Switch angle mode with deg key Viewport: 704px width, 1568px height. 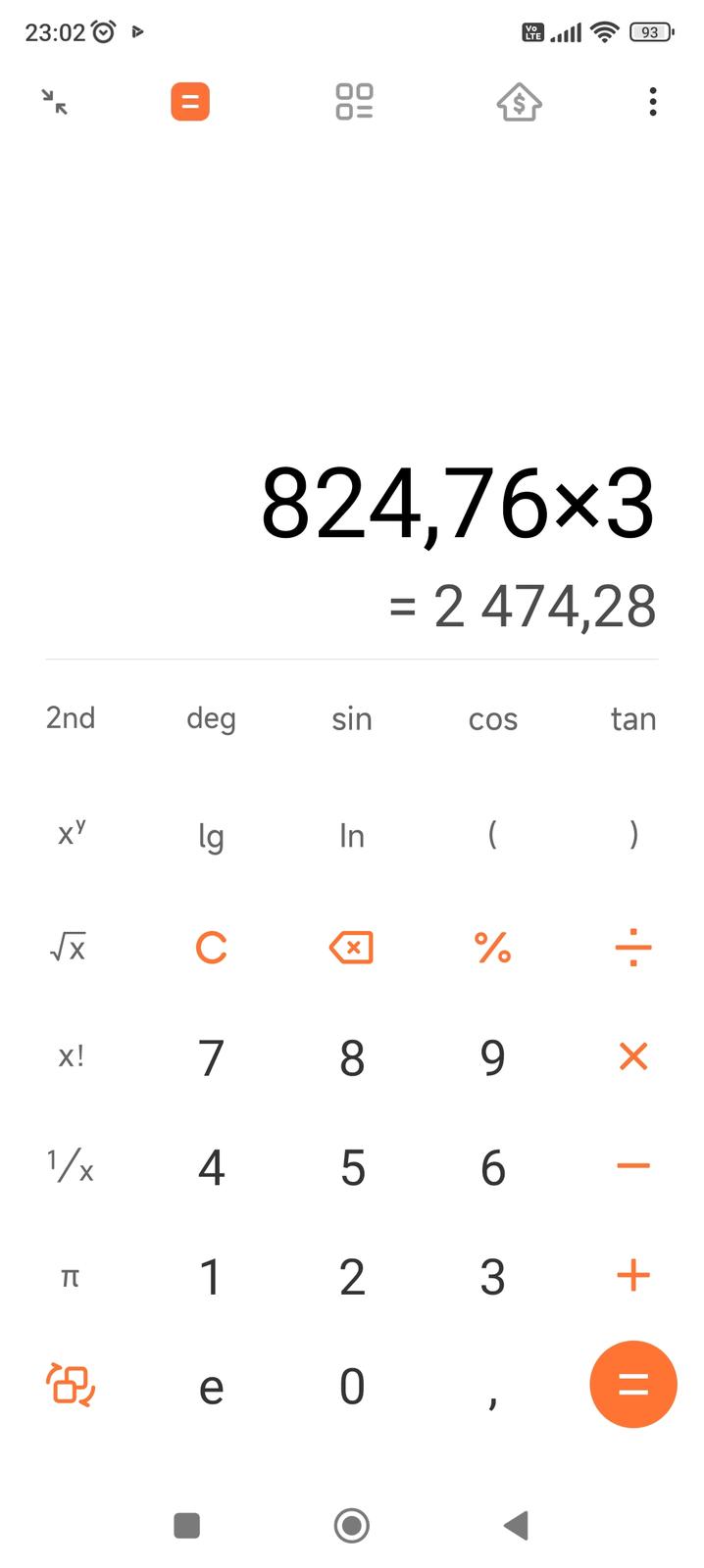(211, 719)
